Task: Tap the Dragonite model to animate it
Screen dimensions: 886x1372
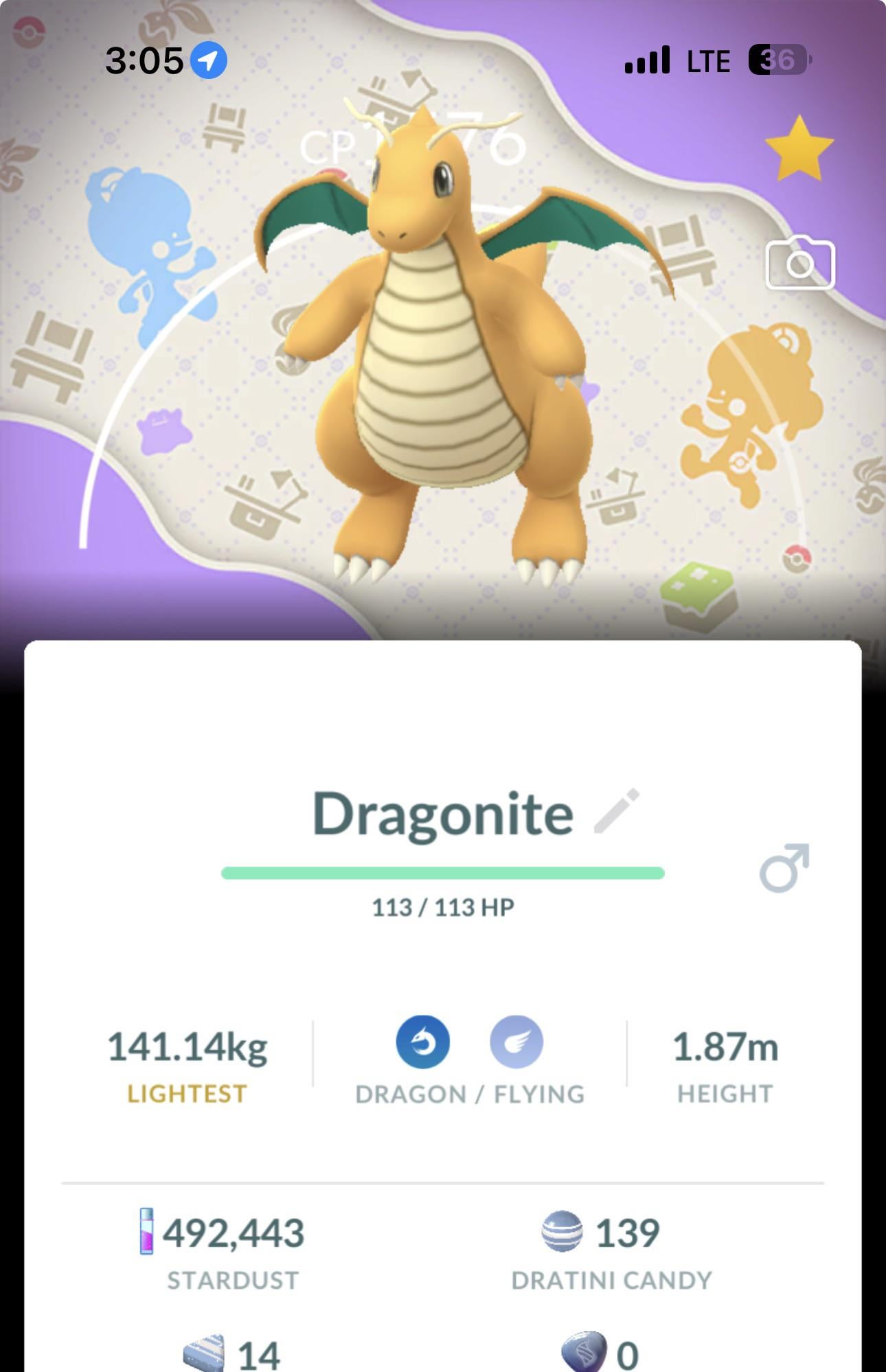Action: point(440,357)
